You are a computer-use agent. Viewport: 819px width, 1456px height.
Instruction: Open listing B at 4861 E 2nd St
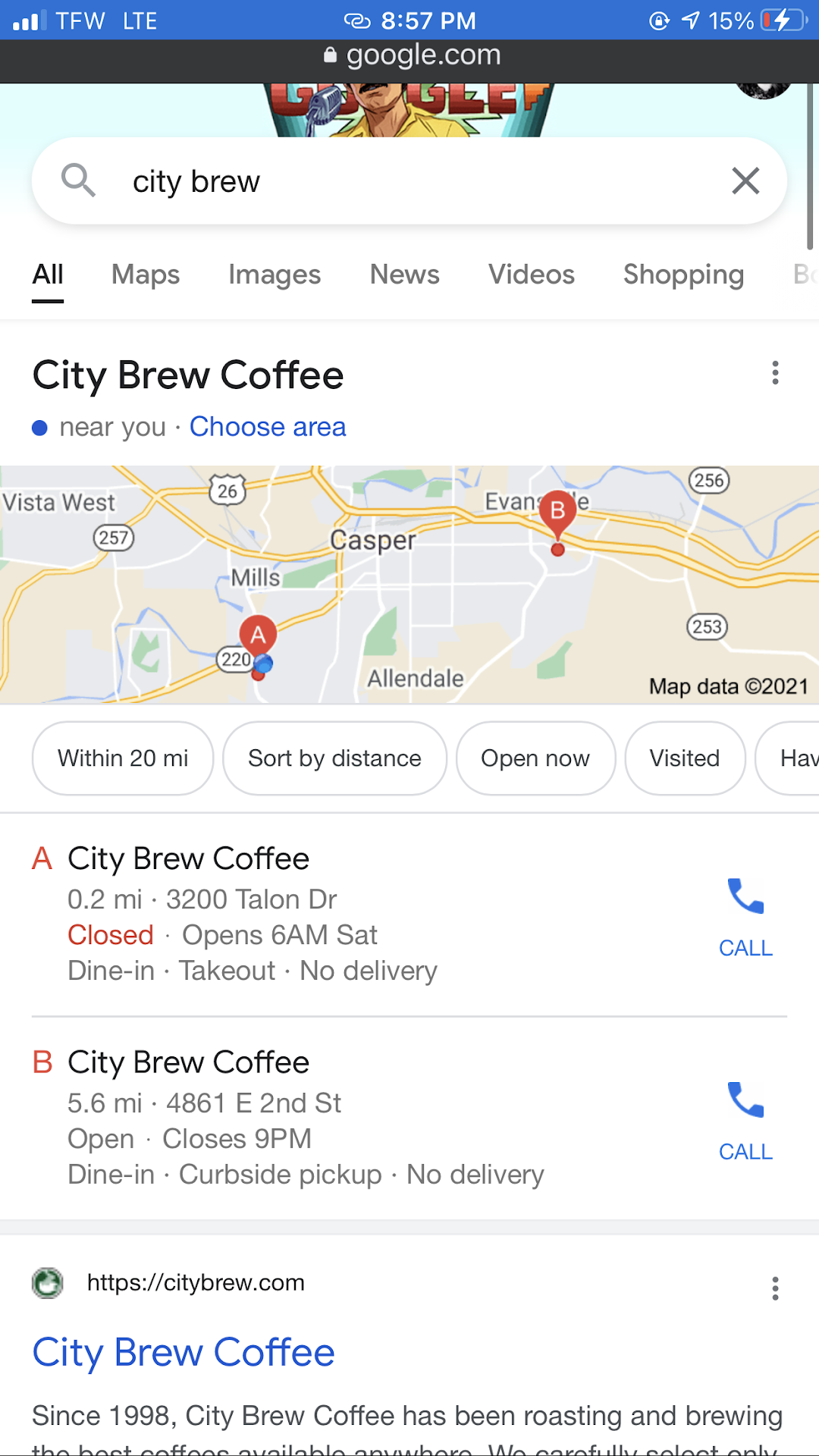(189, 1063)
